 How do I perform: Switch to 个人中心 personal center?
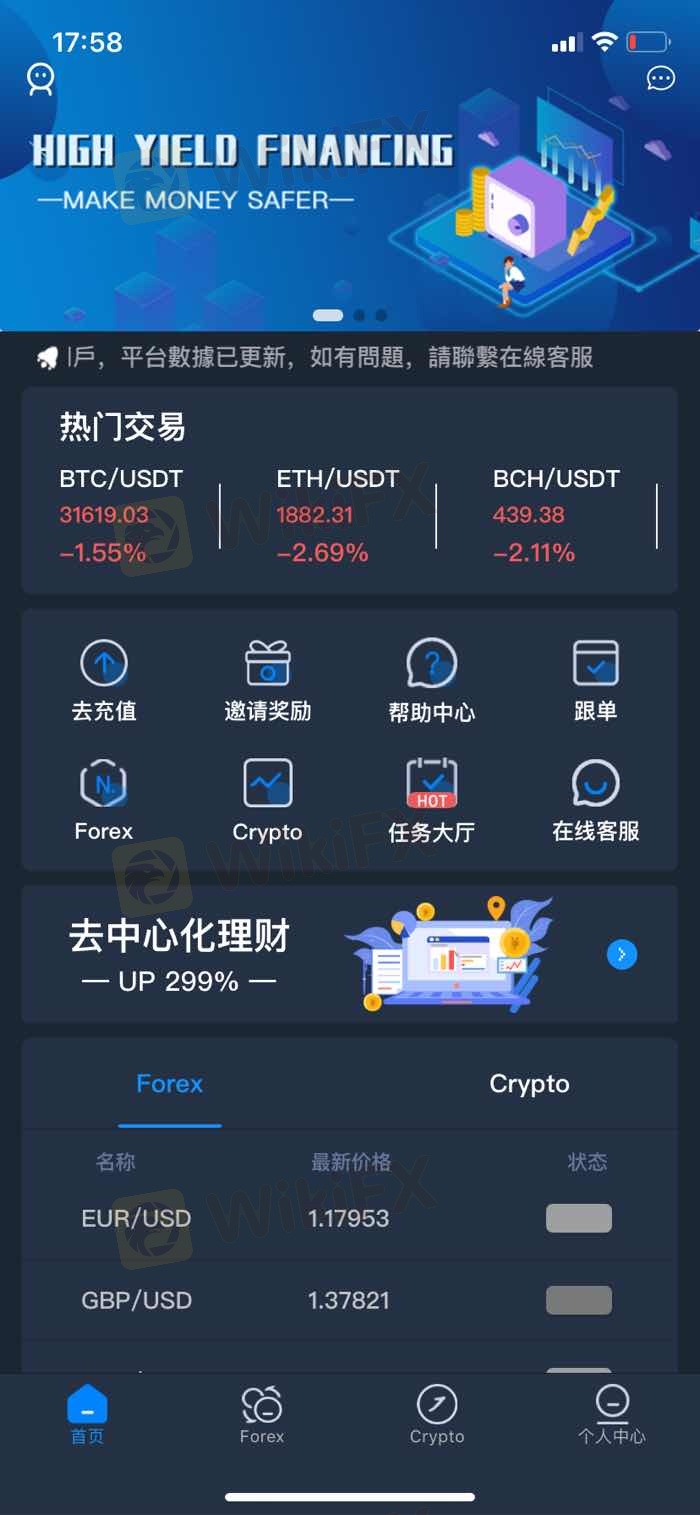612,1415
